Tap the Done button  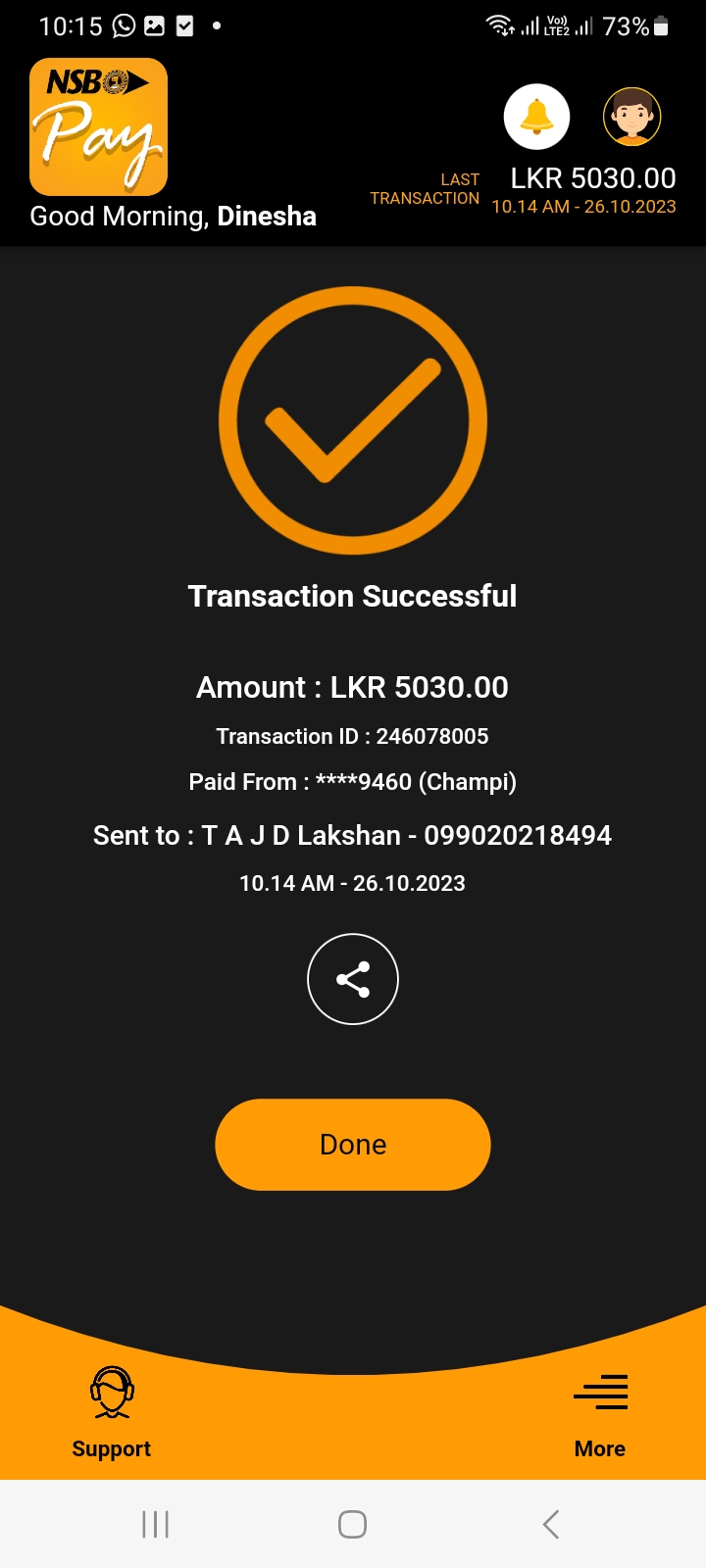[353, 1145]
